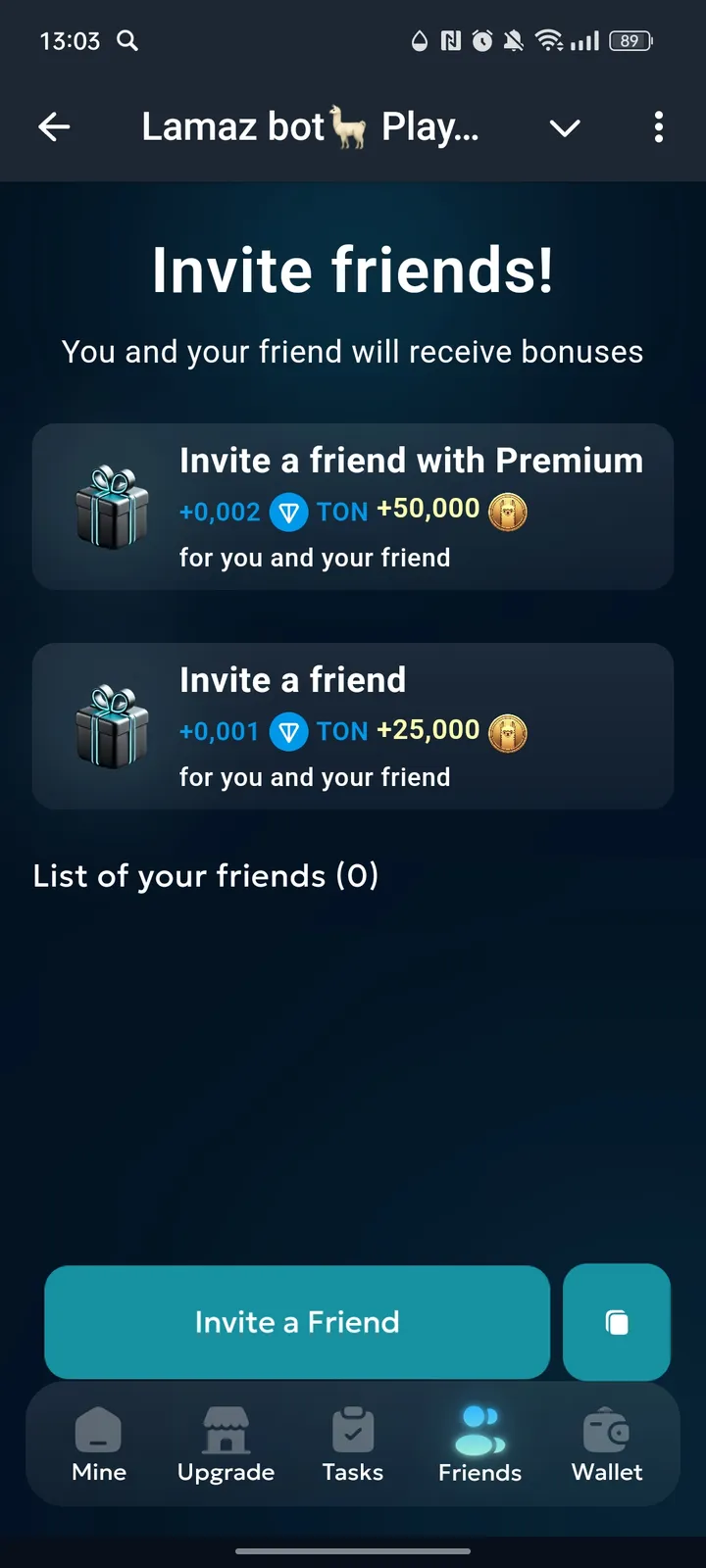The height and width of the screenshot is (1568, 706).
Task: Switch to the Tasks tab
Action: (352, 1445)
